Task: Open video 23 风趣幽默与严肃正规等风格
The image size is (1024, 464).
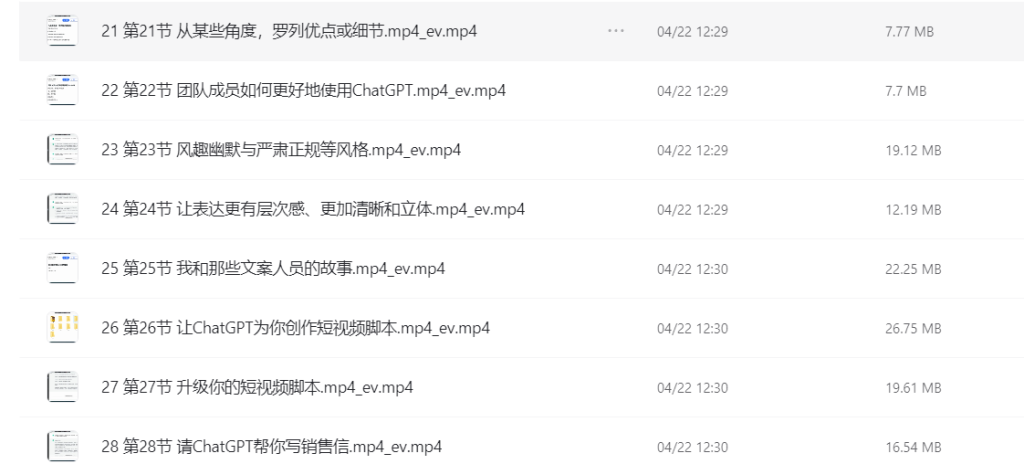Action: coord(281,150)
